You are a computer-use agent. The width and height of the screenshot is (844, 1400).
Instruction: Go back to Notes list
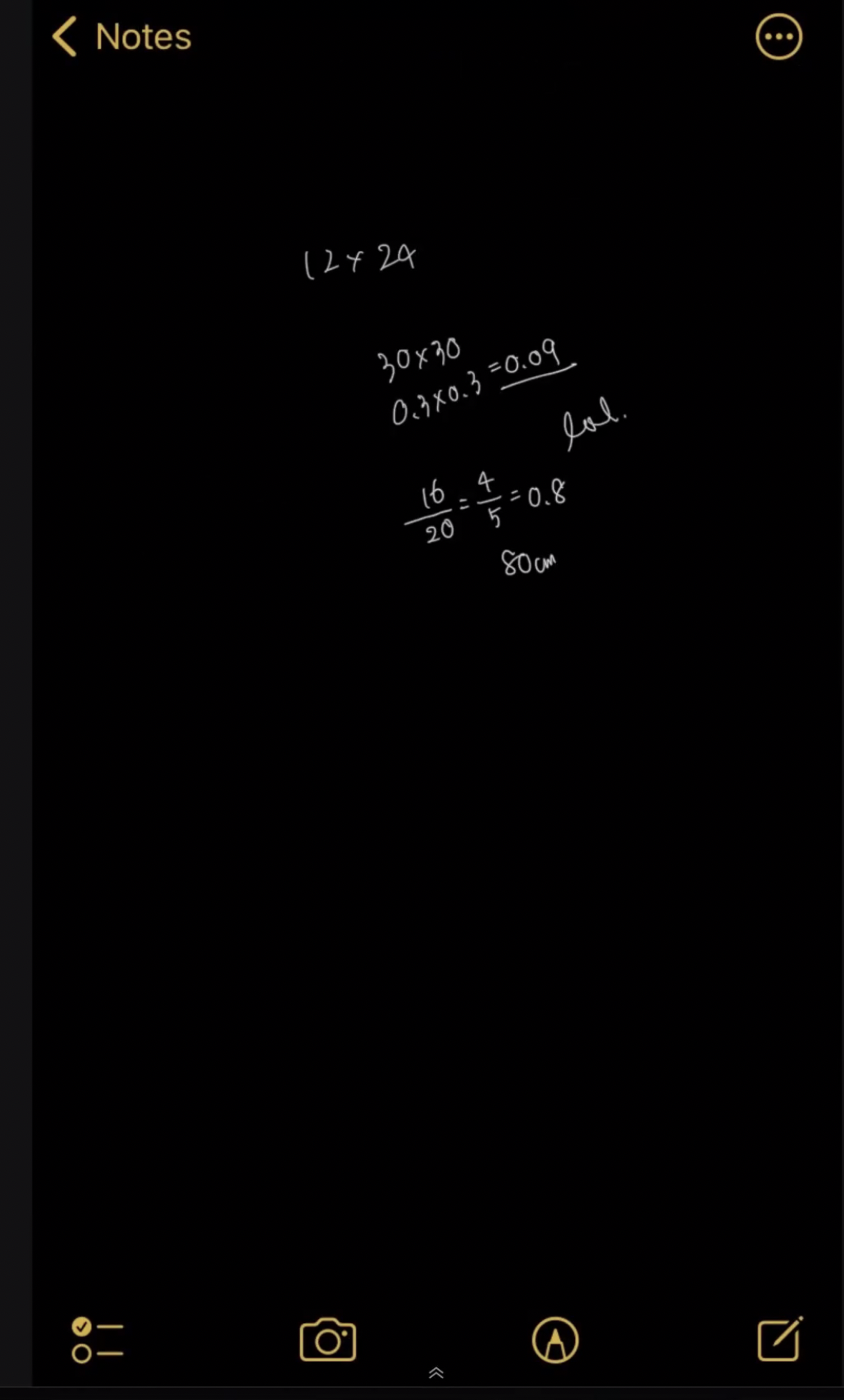(121, 37)
